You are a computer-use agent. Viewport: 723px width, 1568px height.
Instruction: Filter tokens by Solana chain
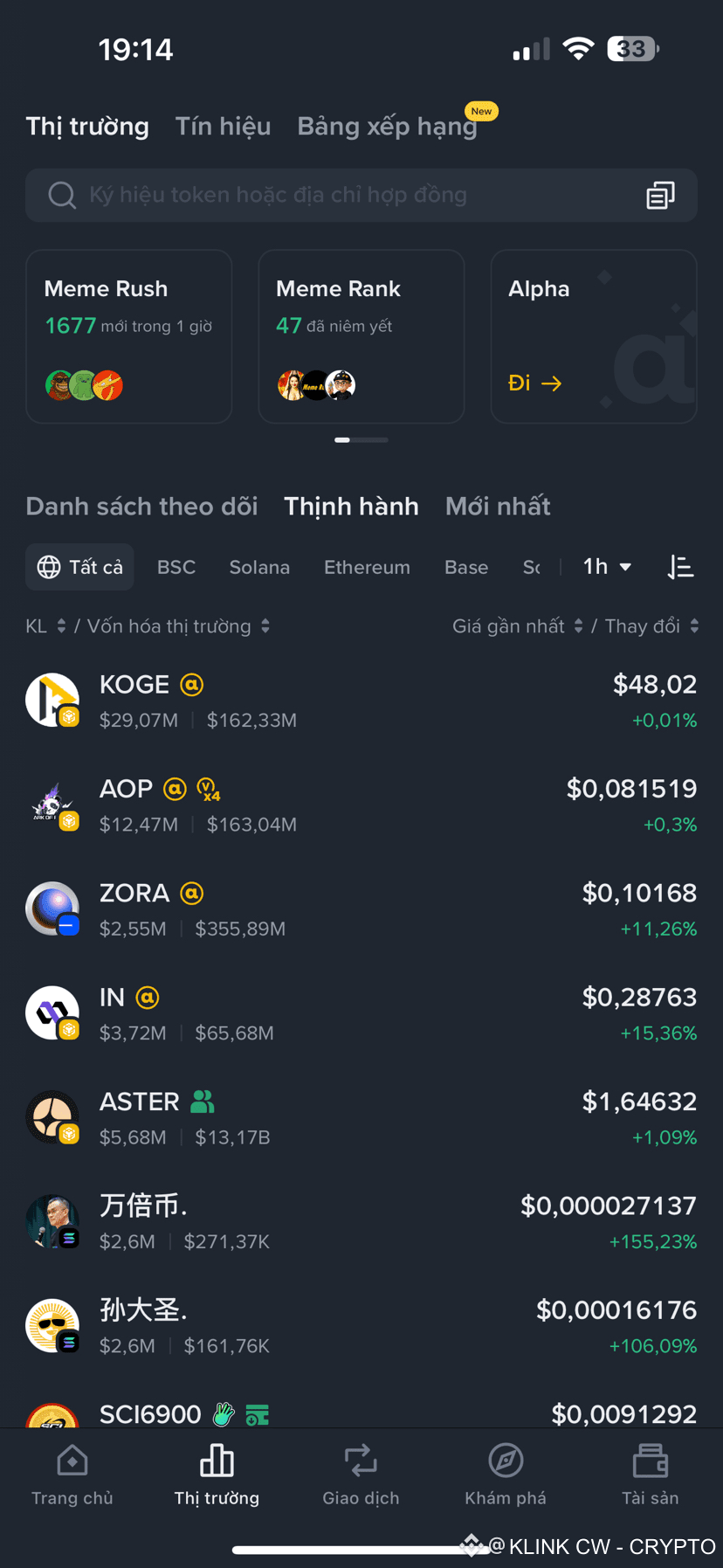coord(259,568)
